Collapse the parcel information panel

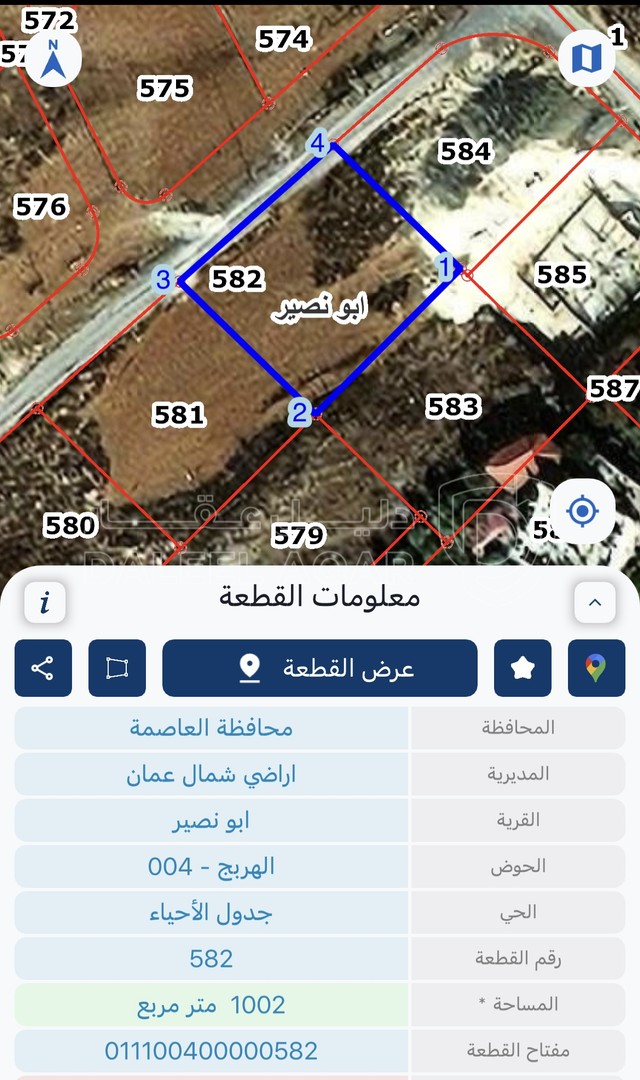(x=595, y=602)
